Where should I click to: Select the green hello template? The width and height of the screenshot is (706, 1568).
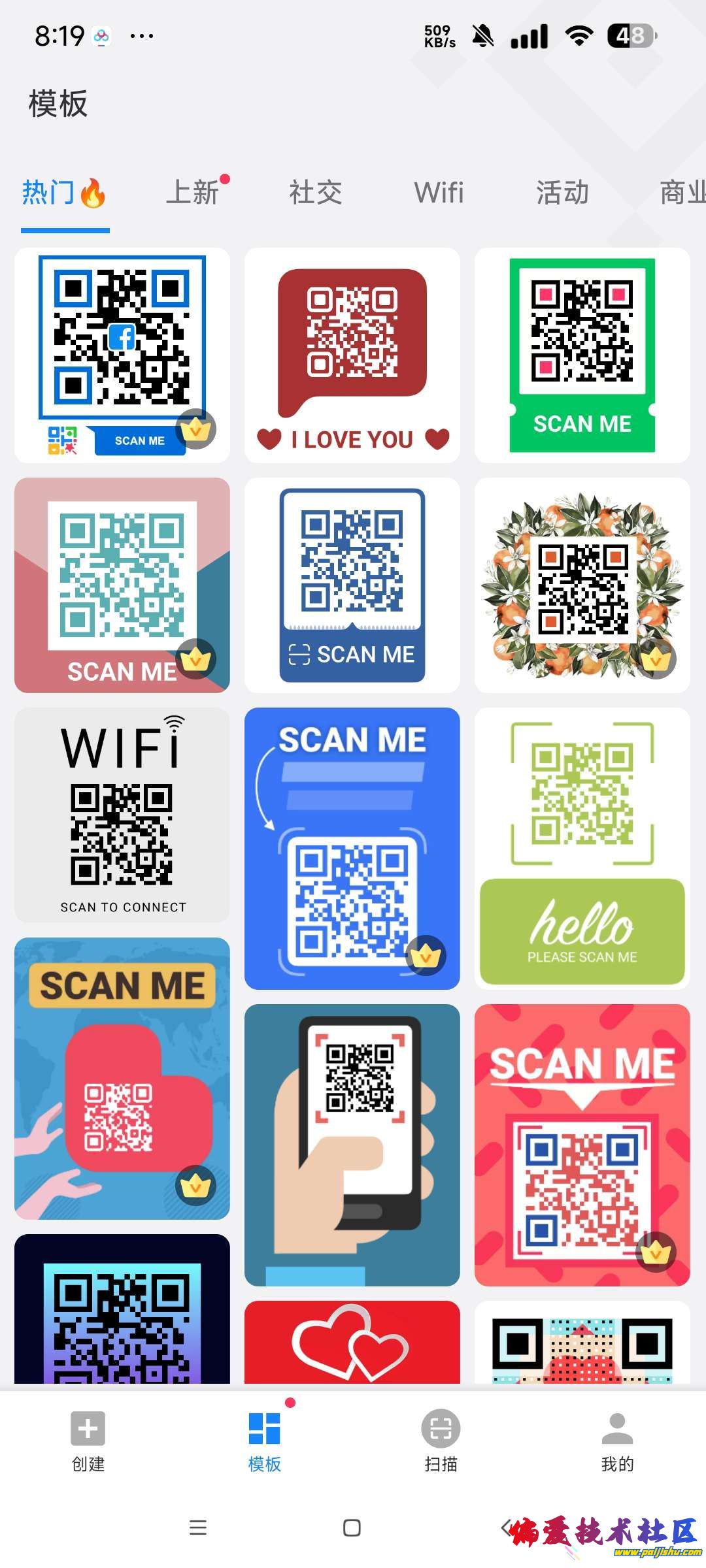point(582,848)
